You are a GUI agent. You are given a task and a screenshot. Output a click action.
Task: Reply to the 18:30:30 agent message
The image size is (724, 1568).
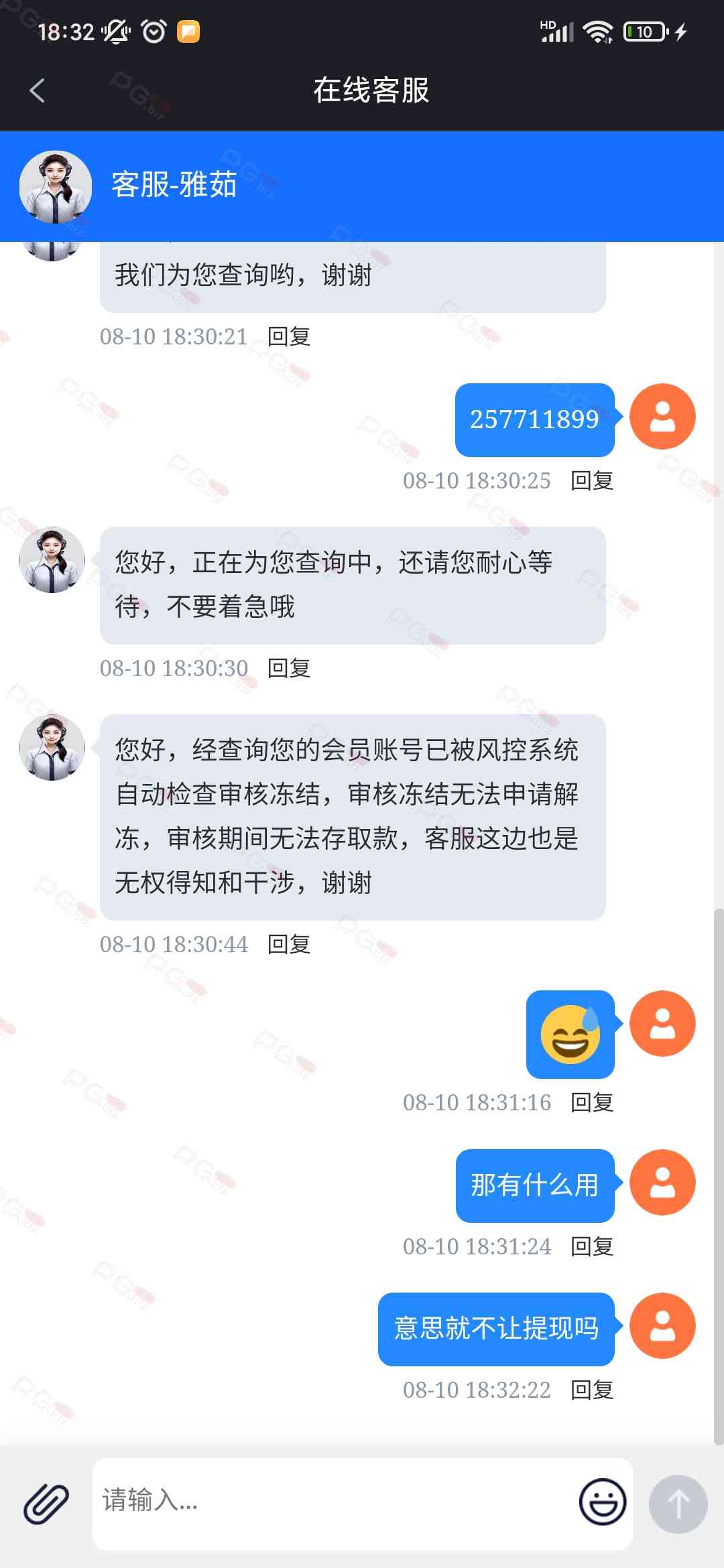click(289, 668)
